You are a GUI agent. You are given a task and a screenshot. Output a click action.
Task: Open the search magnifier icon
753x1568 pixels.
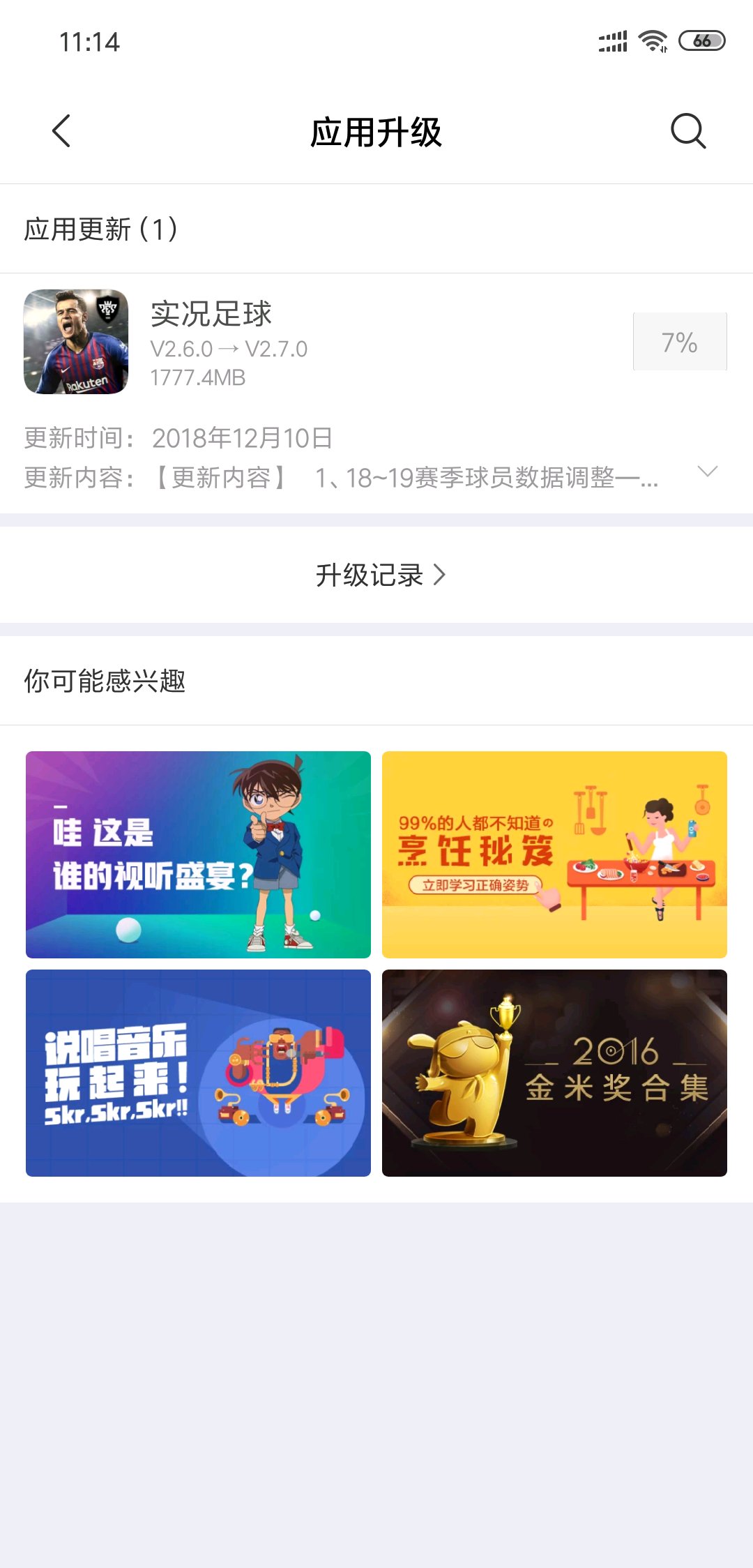tap(688, 131)
